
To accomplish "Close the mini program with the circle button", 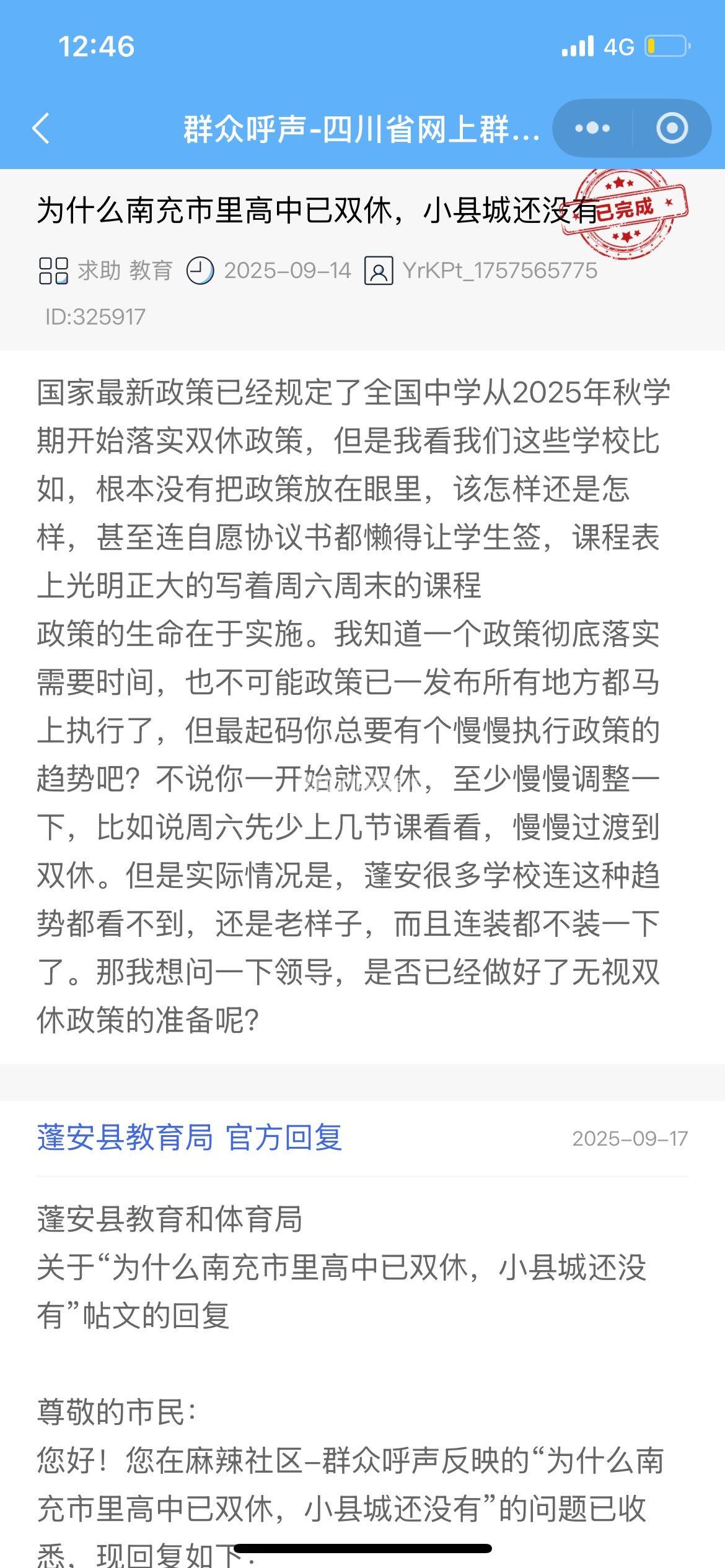I will click(672, 128).
